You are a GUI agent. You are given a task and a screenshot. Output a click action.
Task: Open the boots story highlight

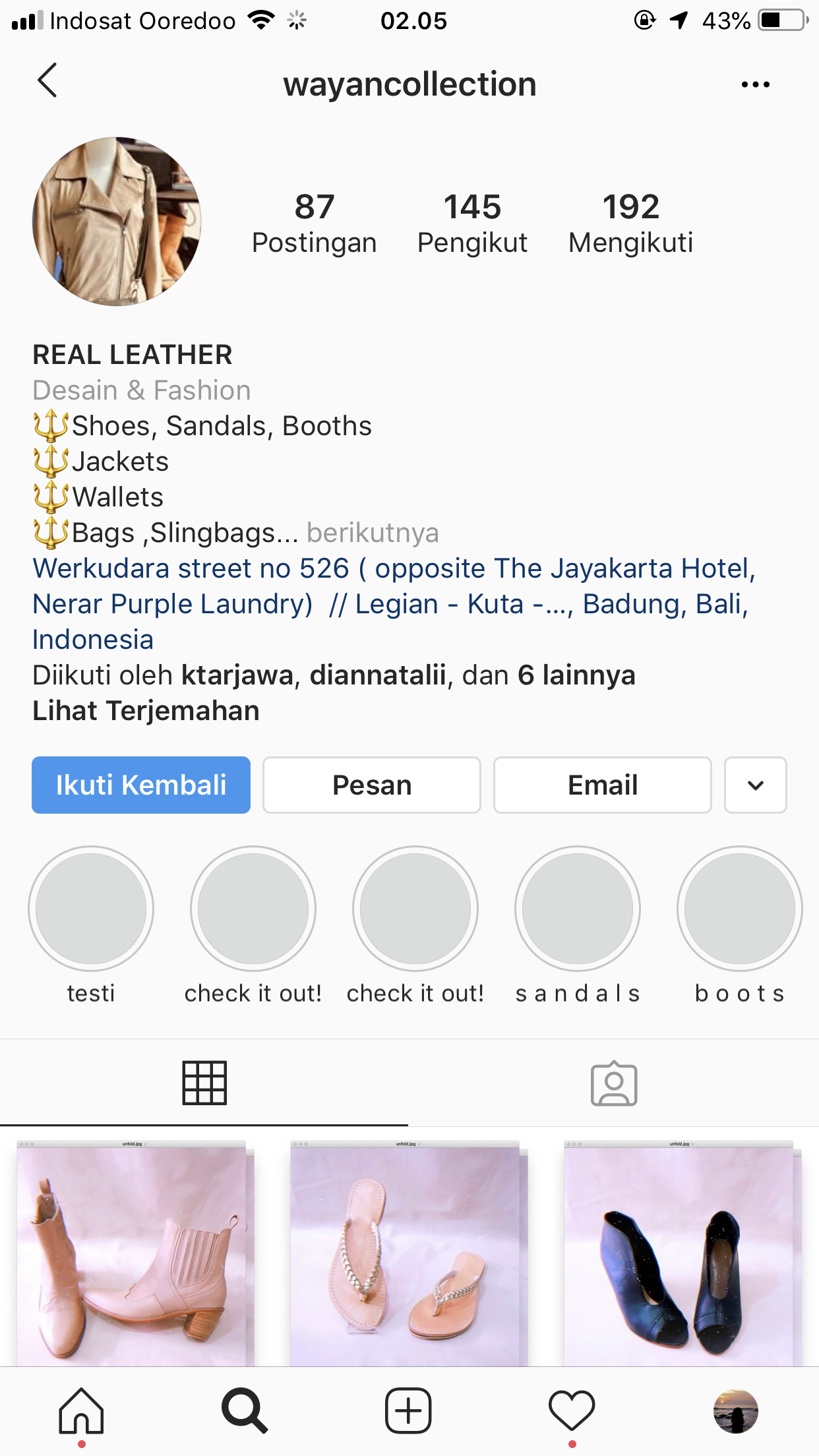pyautogui.click(x=739, y=909)
